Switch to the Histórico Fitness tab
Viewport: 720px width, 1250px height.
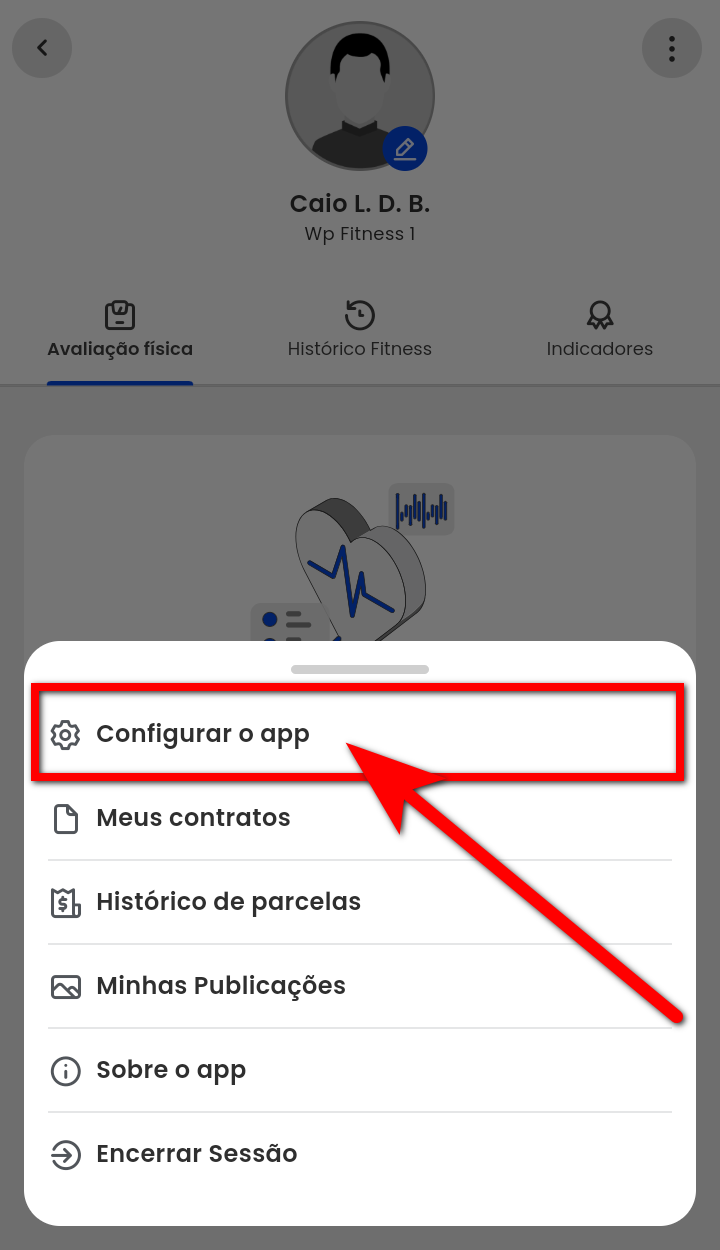click(x=360, y=330)
